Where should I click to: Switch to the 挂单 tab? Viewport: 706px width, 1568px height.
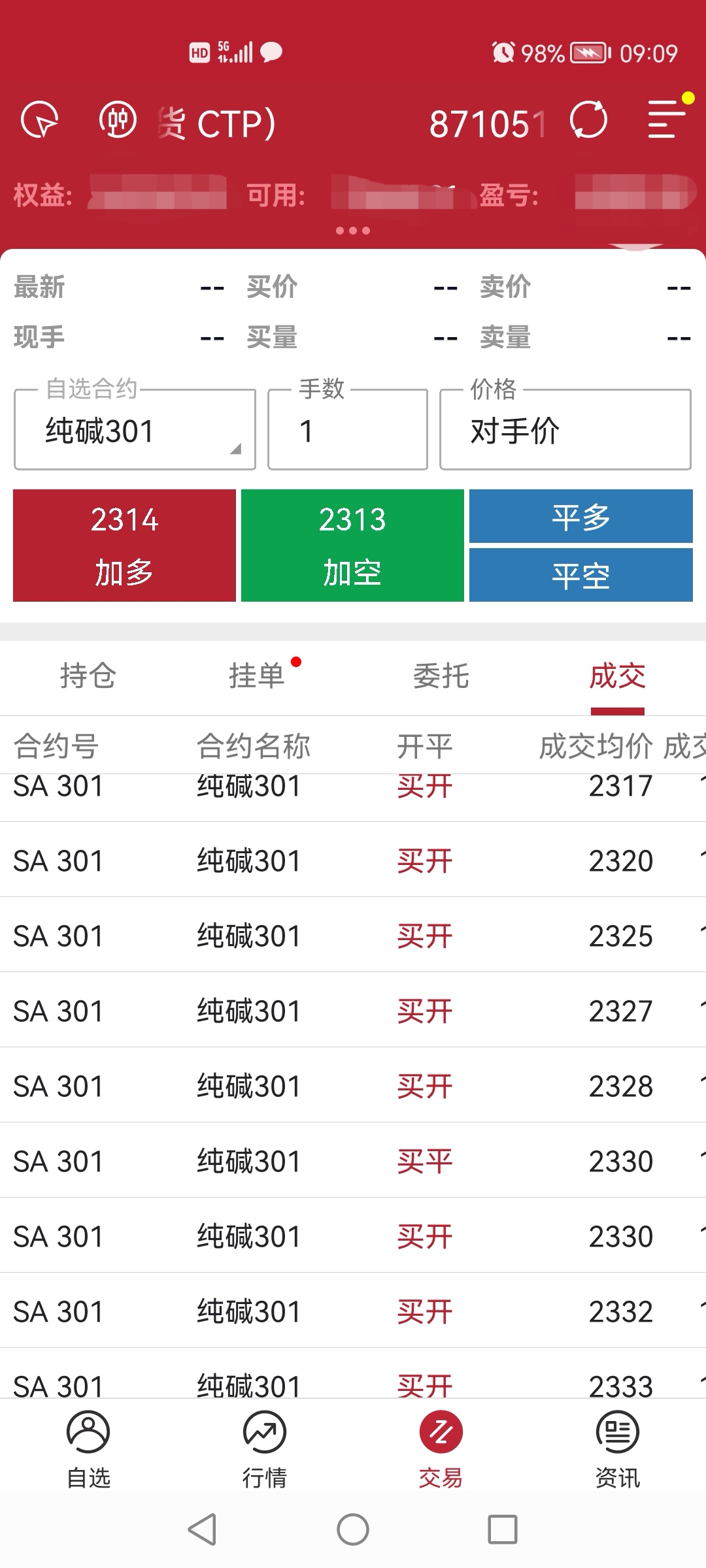[x=257, y=676]
